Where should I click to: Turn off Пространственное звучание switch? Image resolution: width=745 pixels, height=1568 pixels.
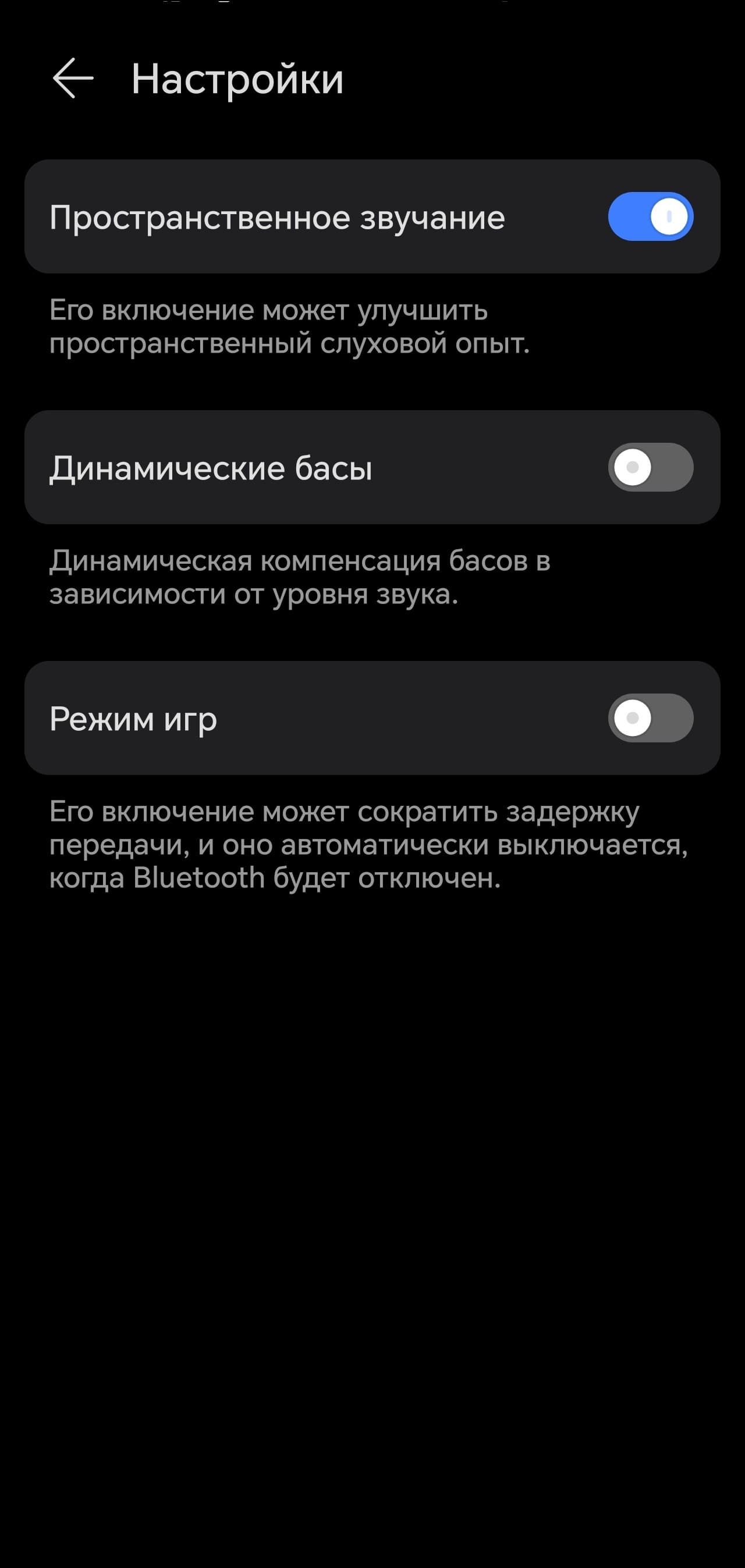click(x=650, y=216)
